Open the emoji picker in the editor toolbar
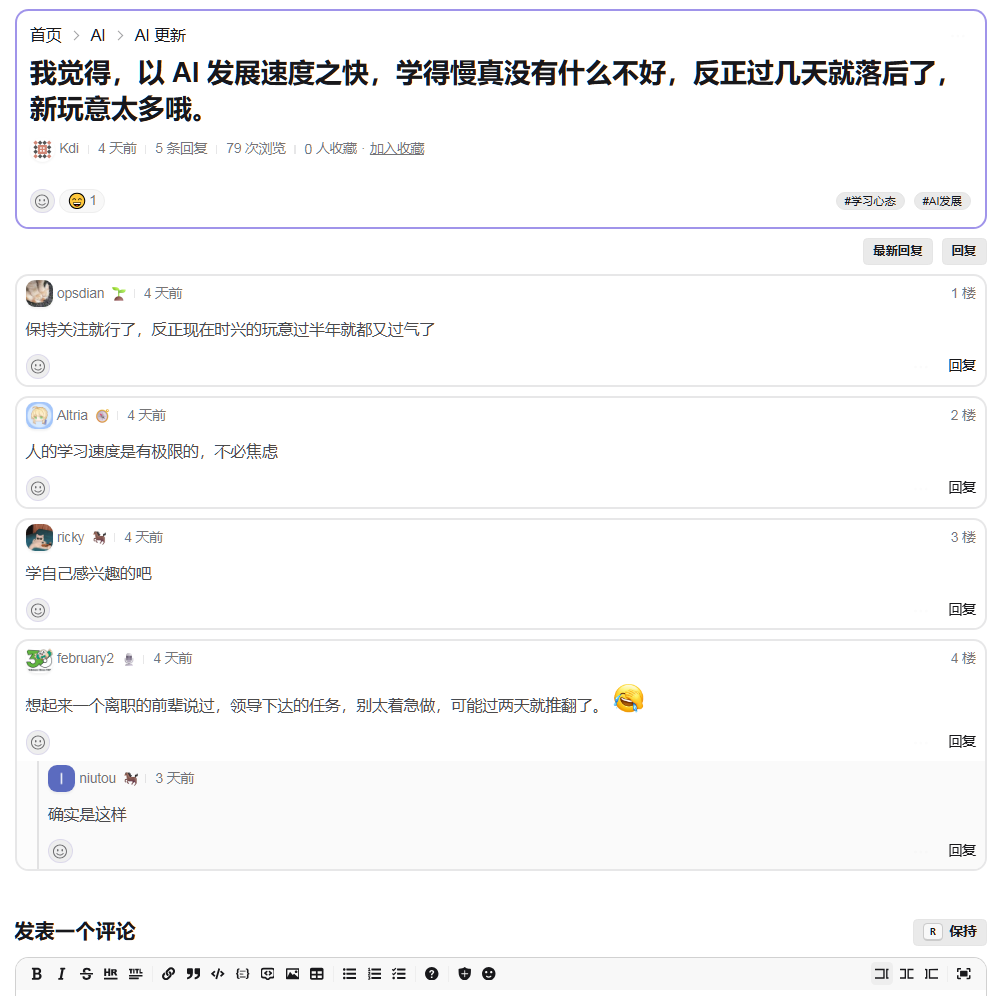1000x996 pixels. [488, 973]
